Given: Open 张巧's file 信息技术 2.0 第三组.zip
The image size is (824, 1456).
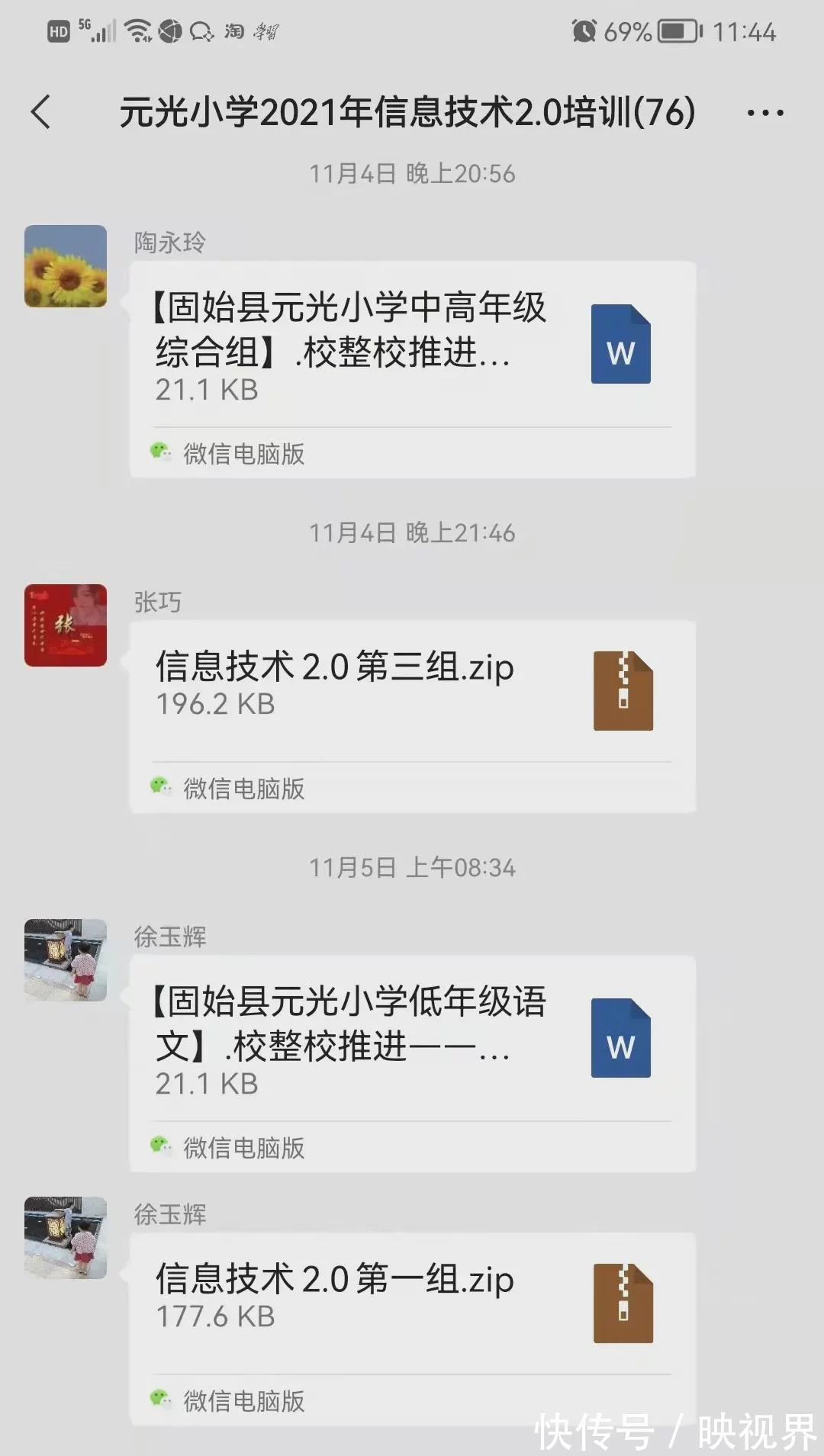Looking at the screenshot, I should [412, 686].
